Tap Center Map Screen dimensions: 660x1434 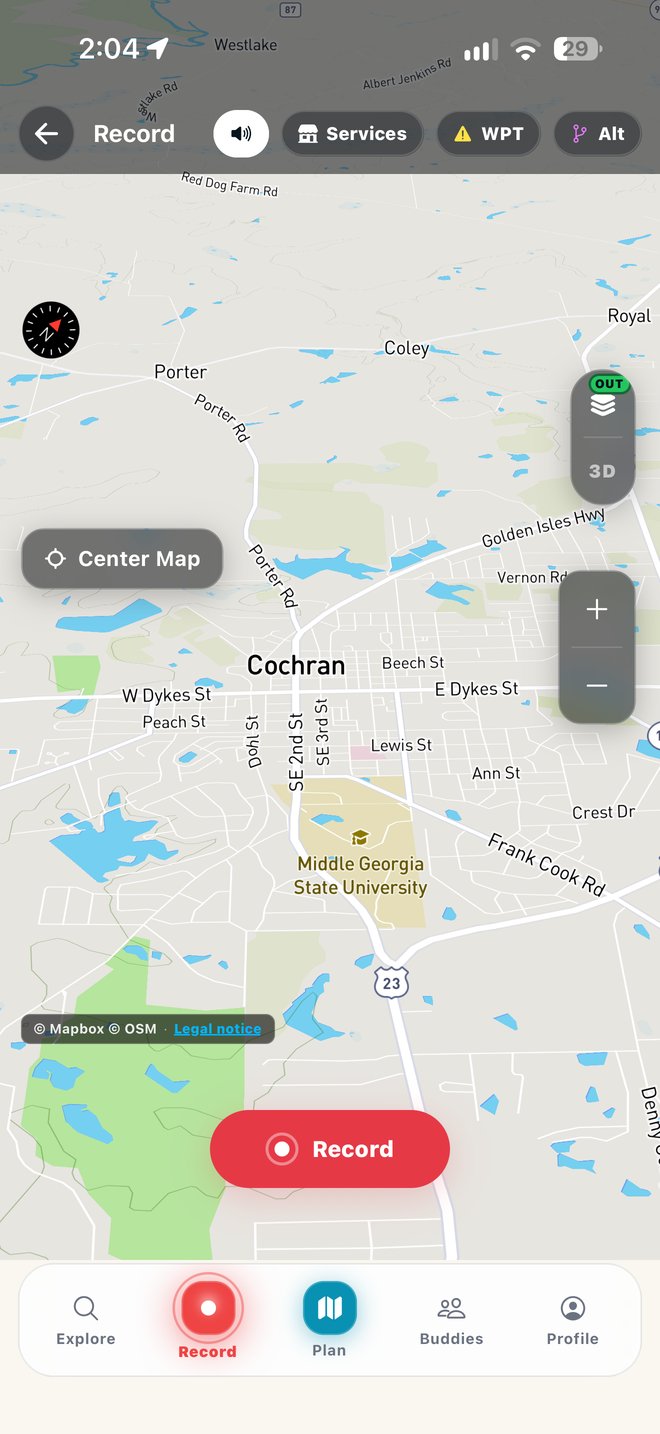pos(122,559)
